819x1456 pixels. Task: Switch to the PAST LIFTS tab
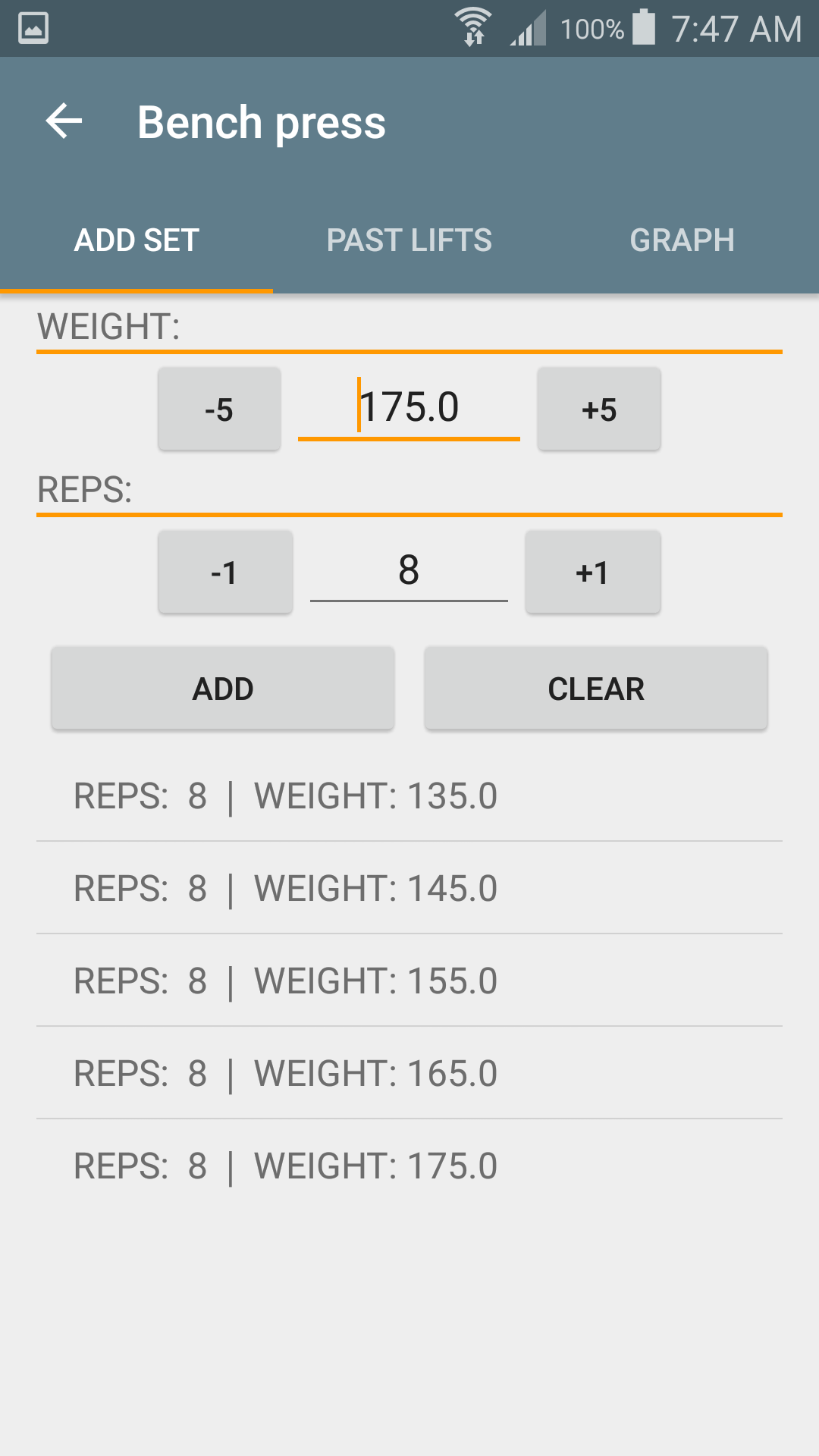coord(409,240)
